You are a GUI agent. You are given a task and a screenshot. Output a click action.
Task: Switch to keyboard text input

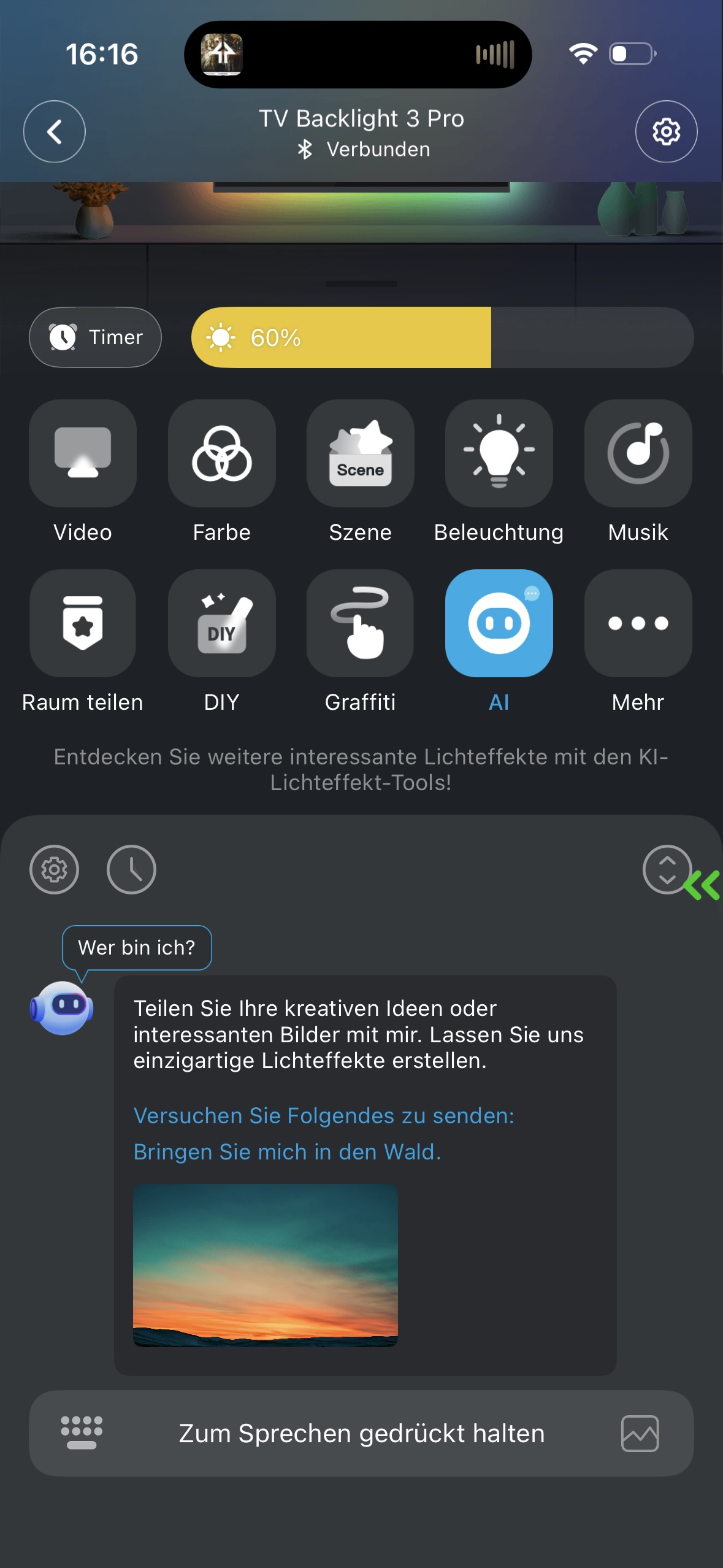coord(82,1433)
